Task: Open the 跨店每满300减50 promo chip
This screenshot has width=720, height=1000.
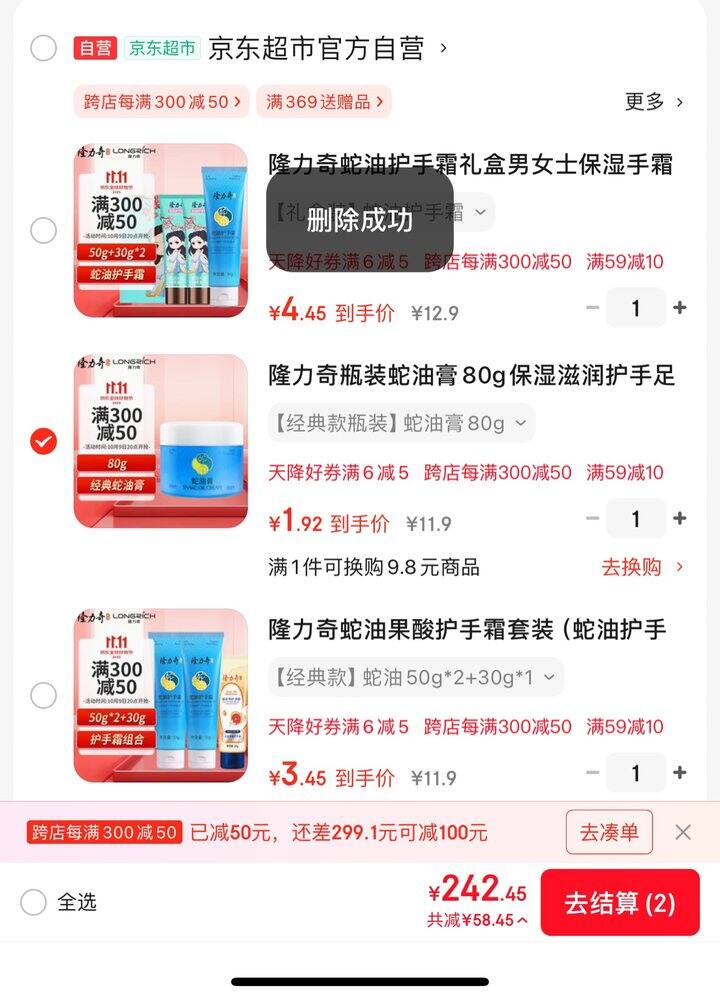Action: coord(161,101)
